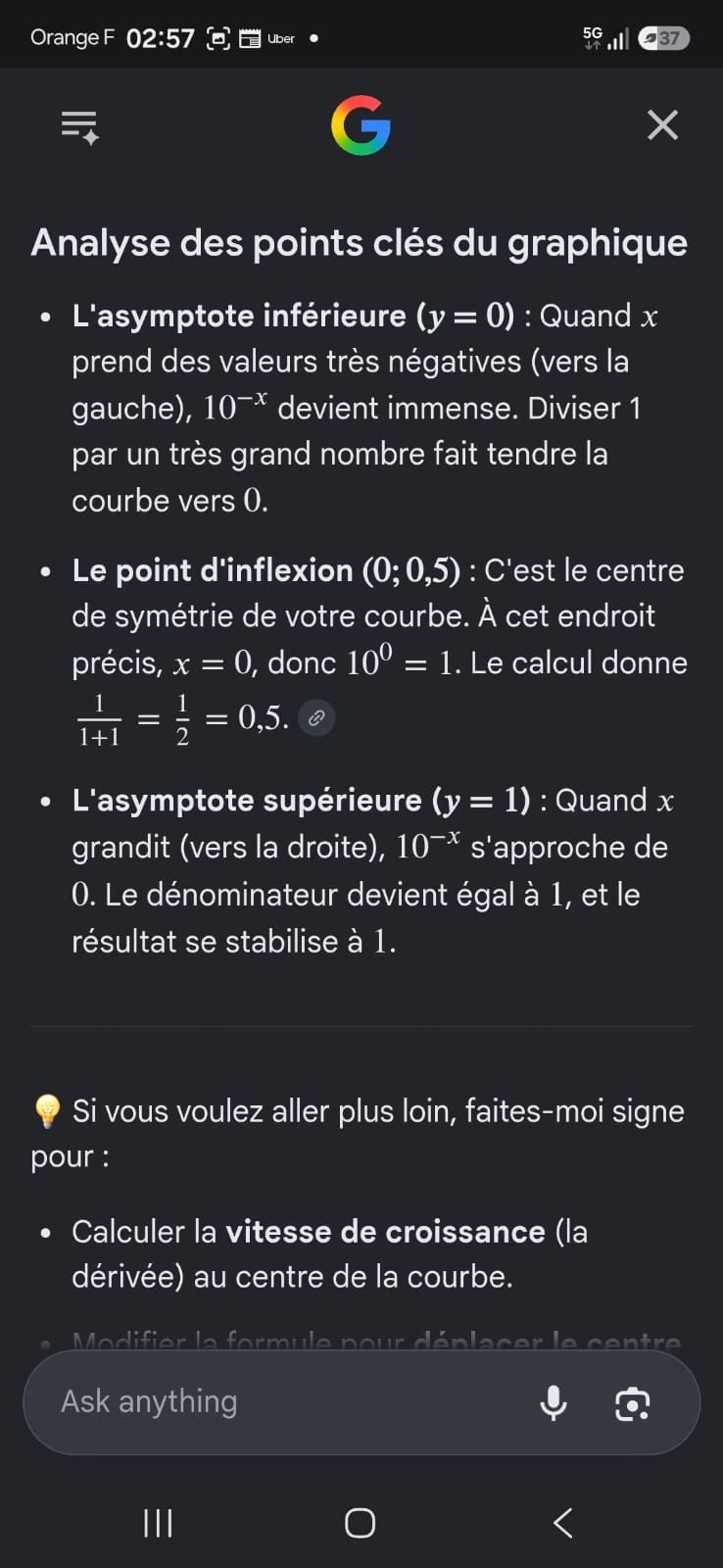Close the Google AI panel

point(663,125)
